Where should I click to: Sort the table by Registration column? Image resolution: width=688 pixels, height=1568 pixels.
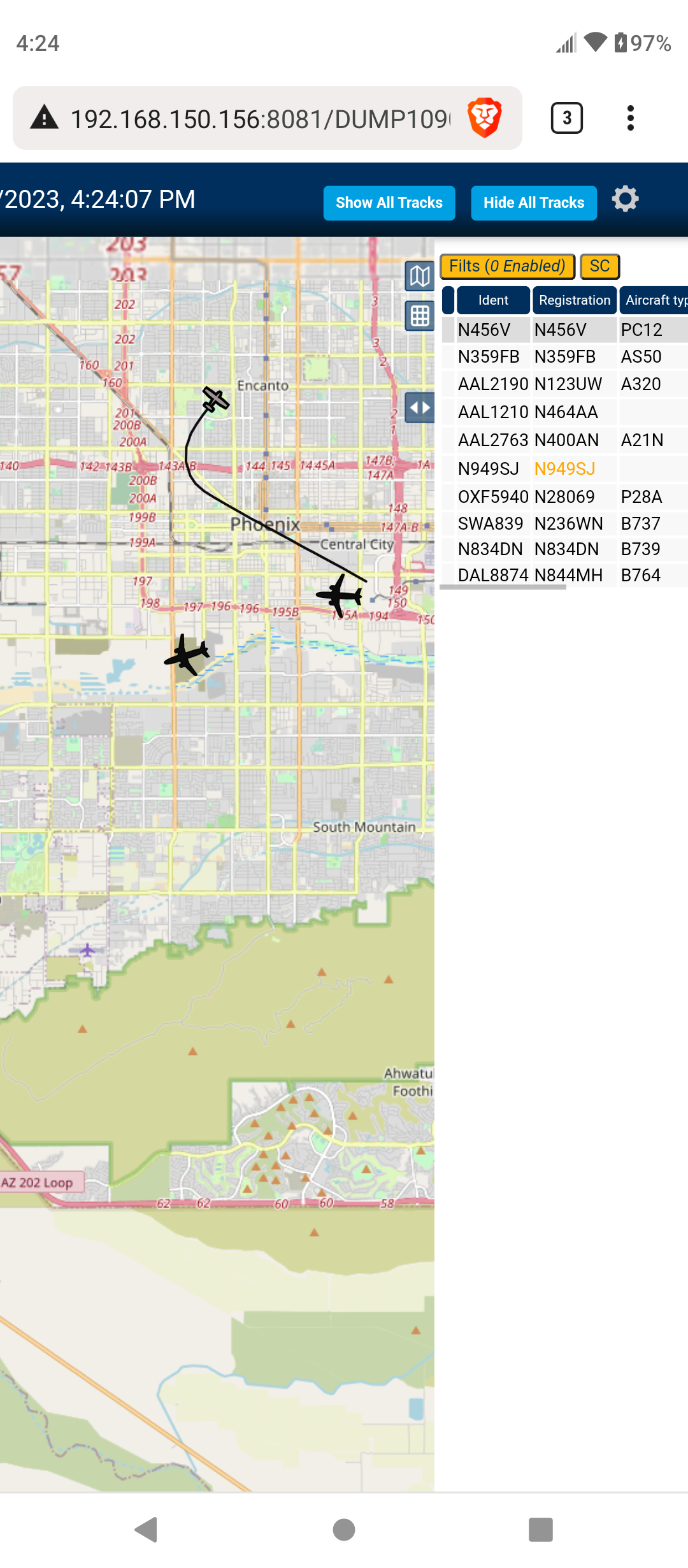575,300
